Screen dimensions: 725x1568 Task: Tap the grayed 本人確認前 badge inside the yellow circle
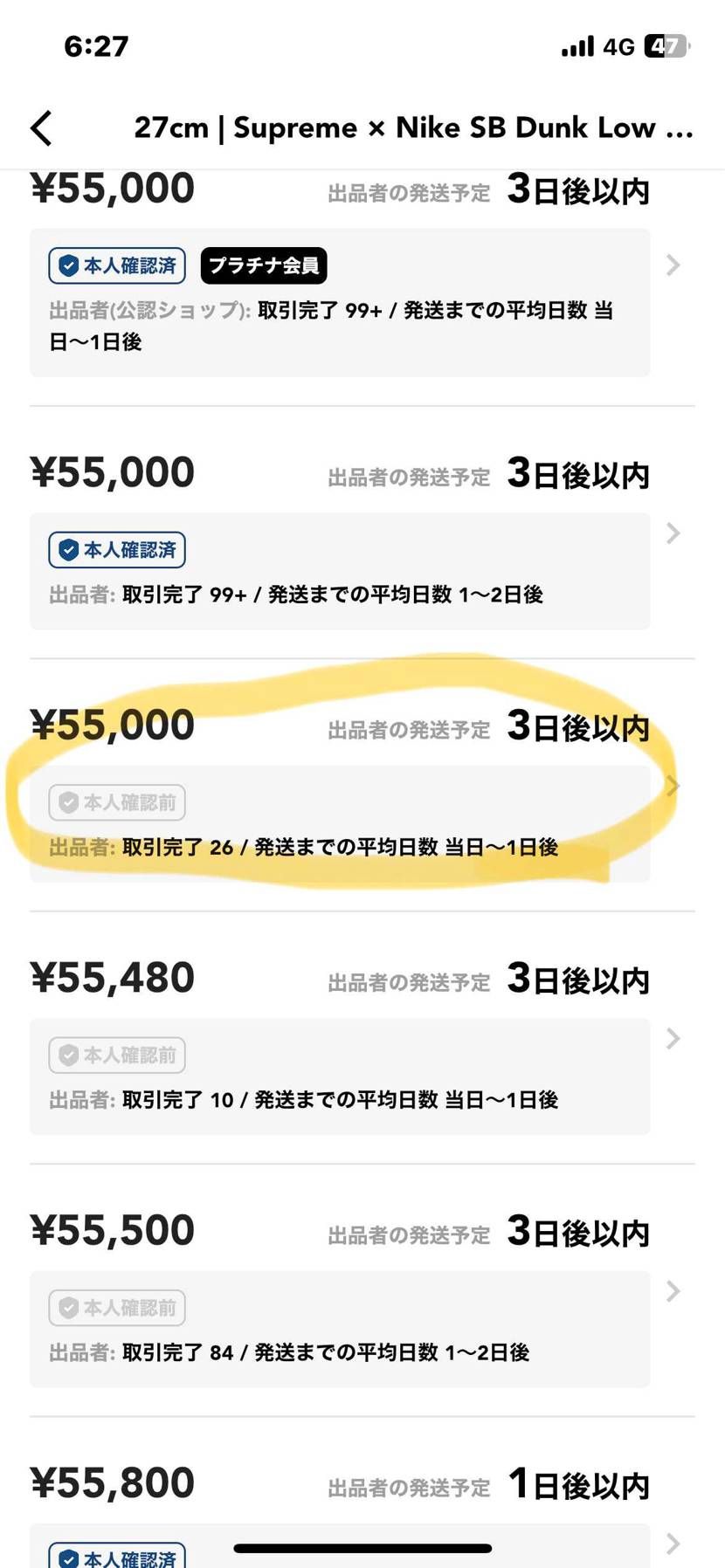point(116,802)
